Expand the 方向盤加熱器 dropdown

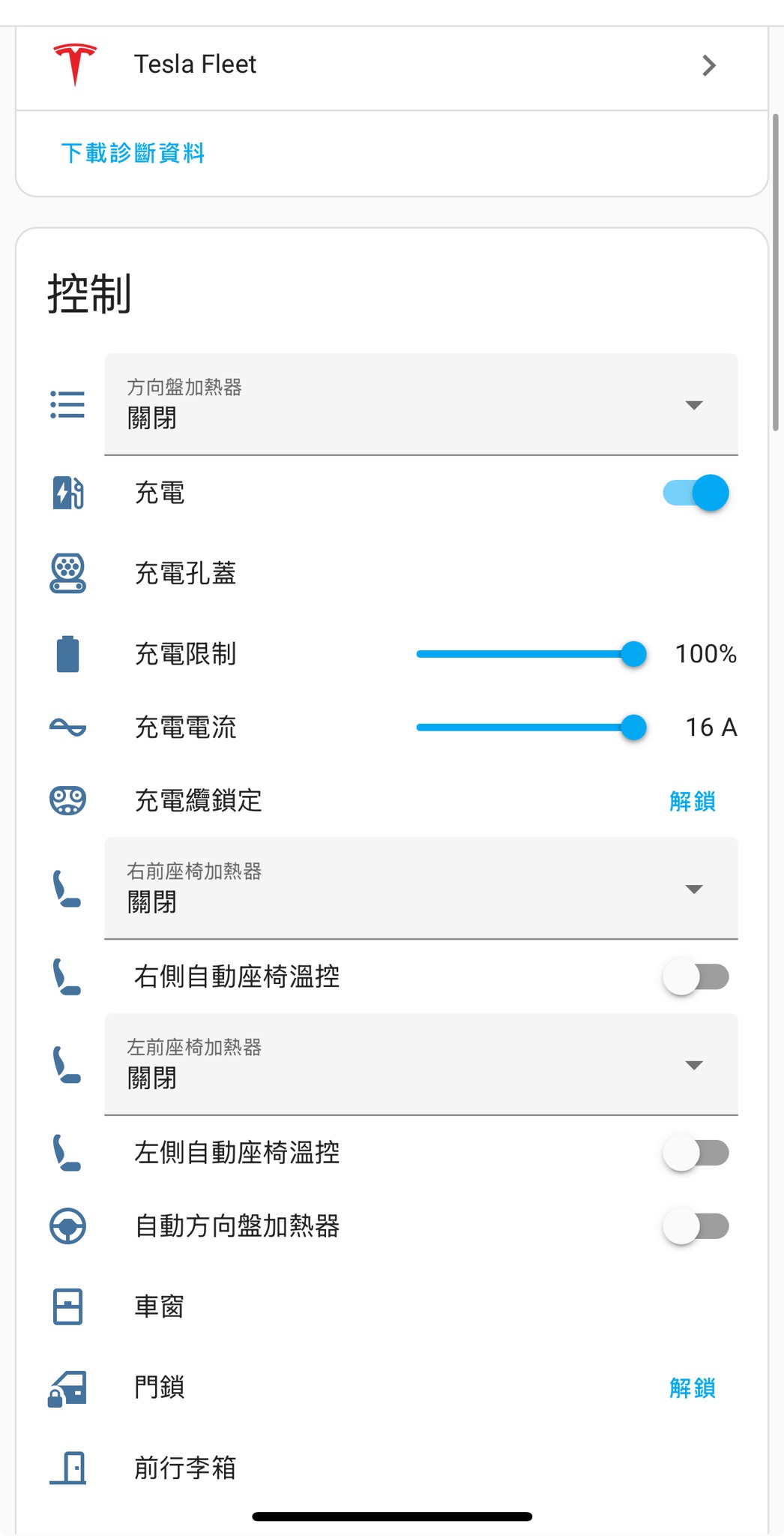[x=420, y=405]
